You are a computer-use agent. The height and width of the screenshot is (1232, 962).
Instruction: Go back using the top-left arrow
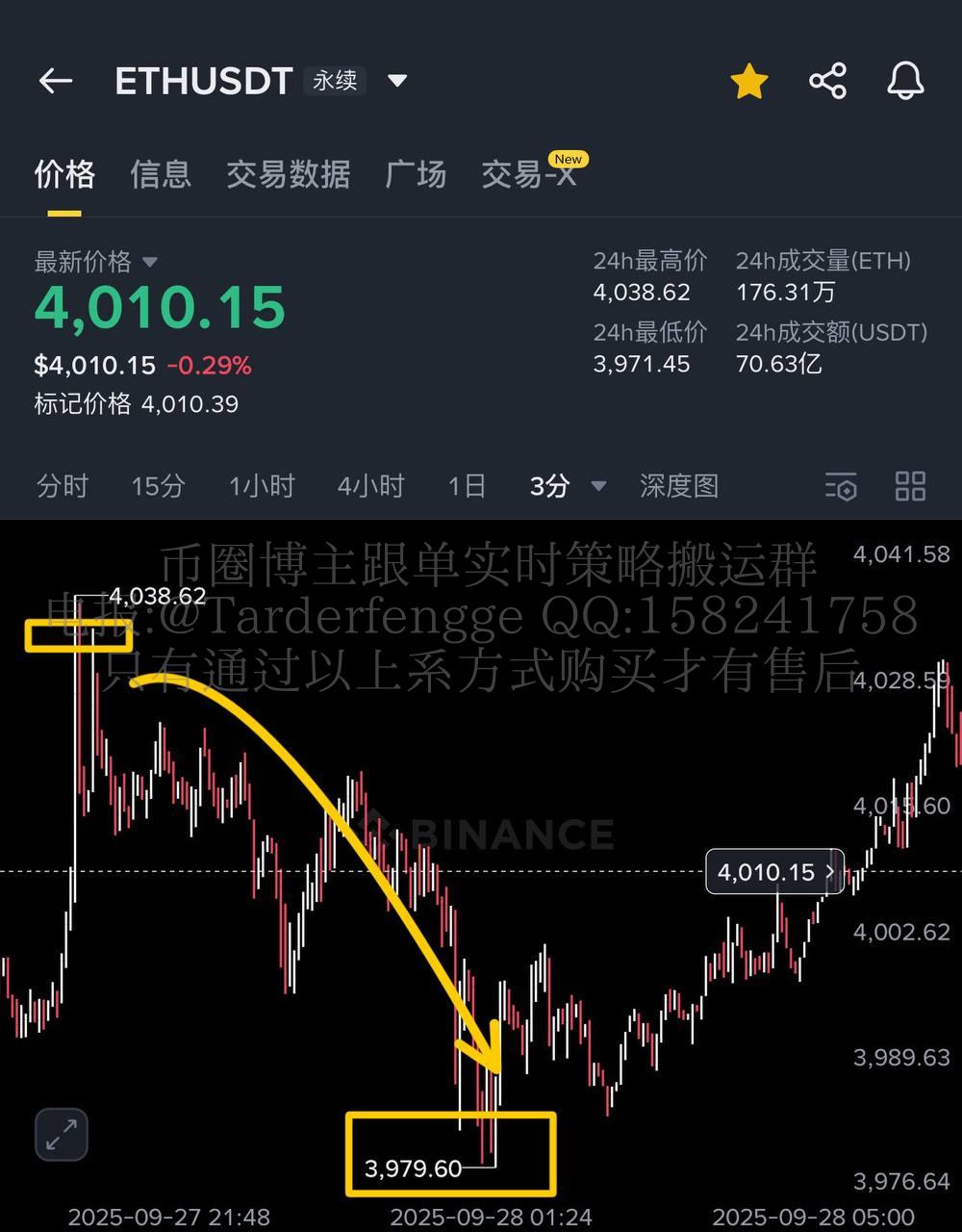coord(56,81)
